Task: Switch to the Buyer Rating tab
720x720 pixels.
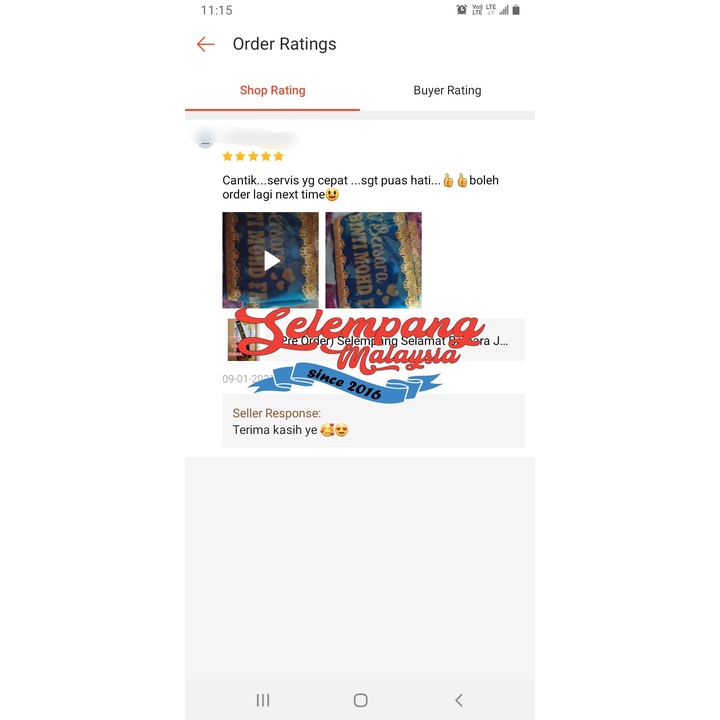Action: [447, 90]
